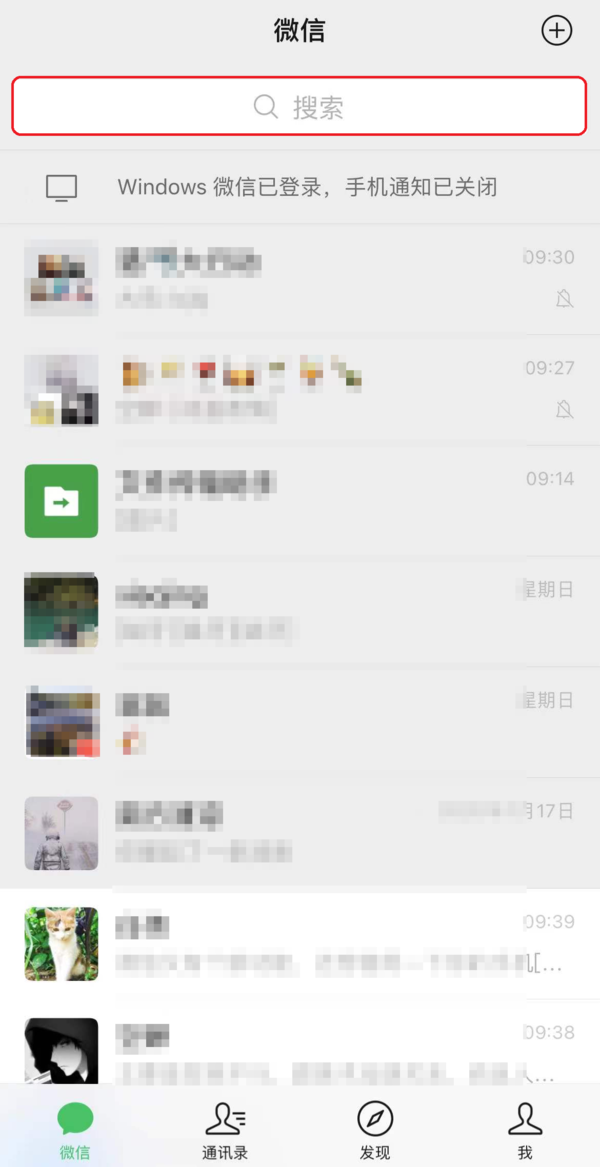Screen dimensions: 600x1167
Task: Open the muted chat from 09:30
Action: tap(300, 278)
